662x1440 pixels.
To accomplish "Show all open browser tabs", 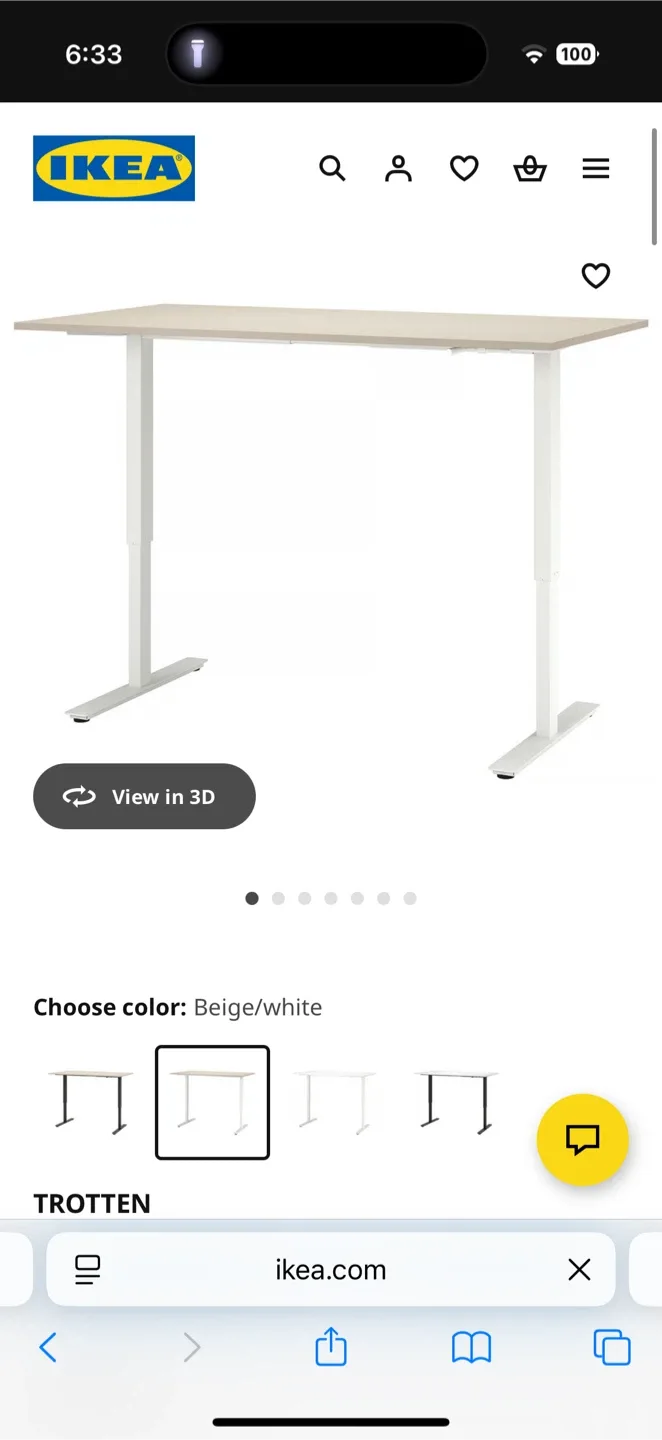I will tap(612, 1347).
